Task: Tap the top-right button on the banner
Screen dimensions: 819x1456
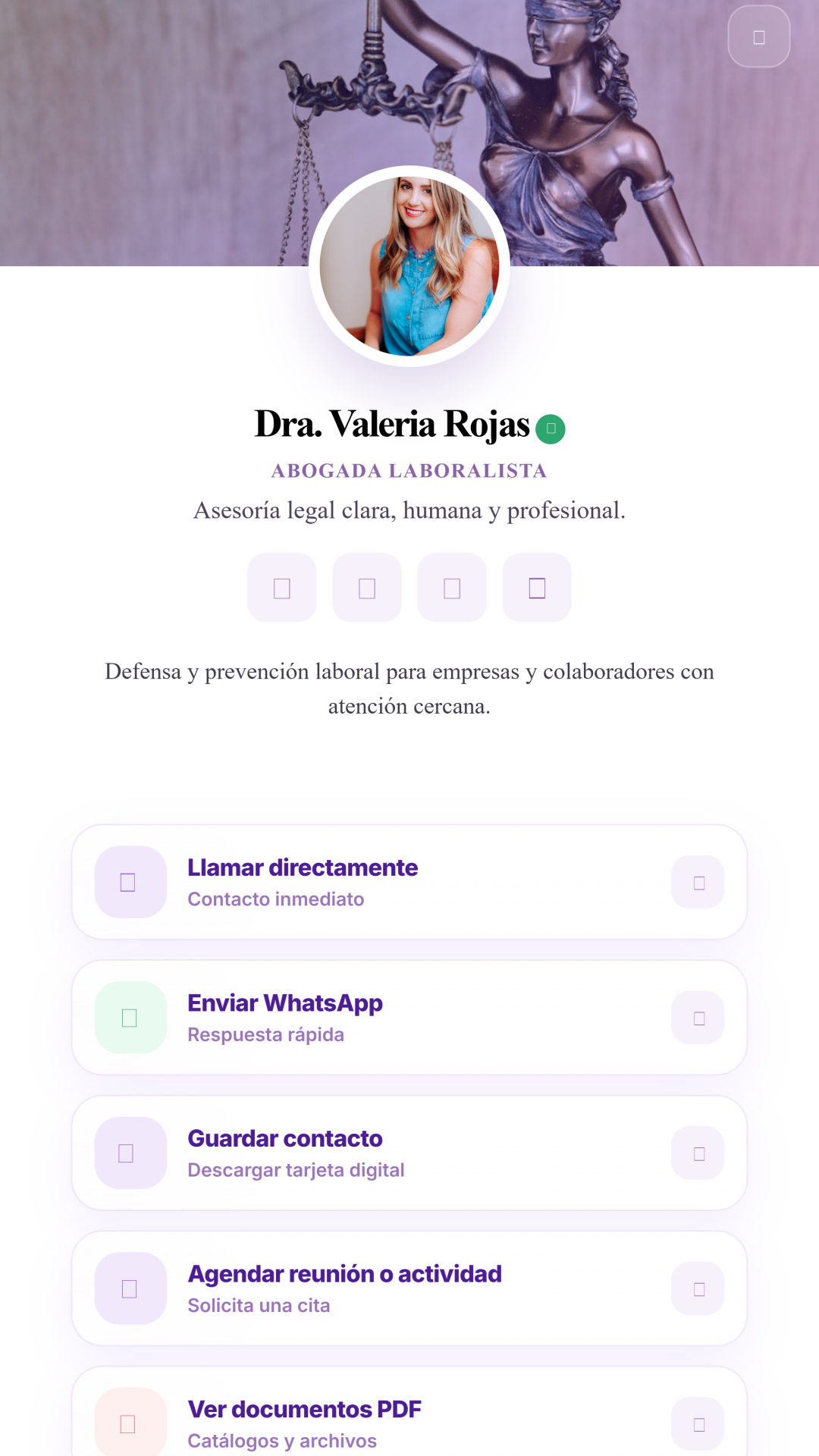Action: [x=759, y=36]
